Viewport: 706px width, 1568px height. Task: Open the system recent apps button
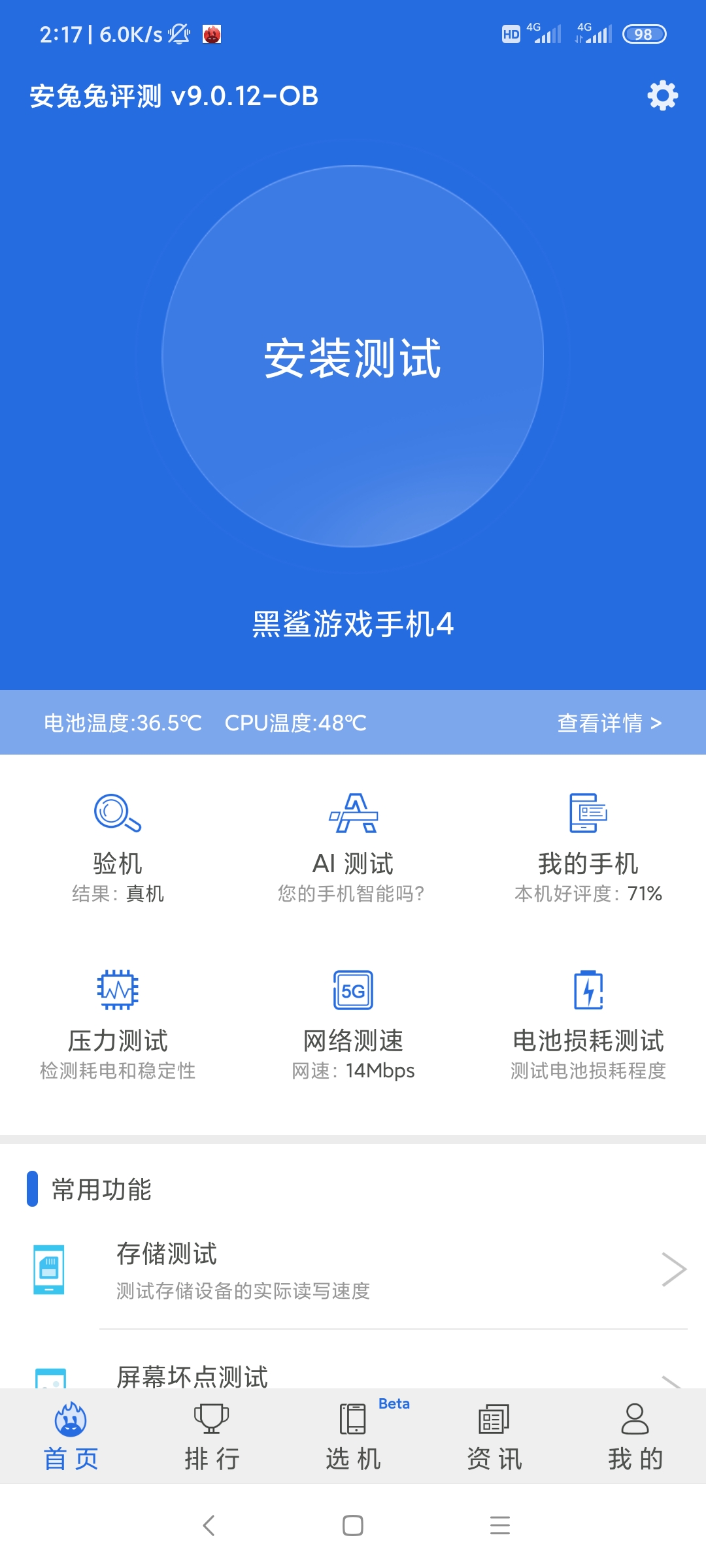point(500,1526)
